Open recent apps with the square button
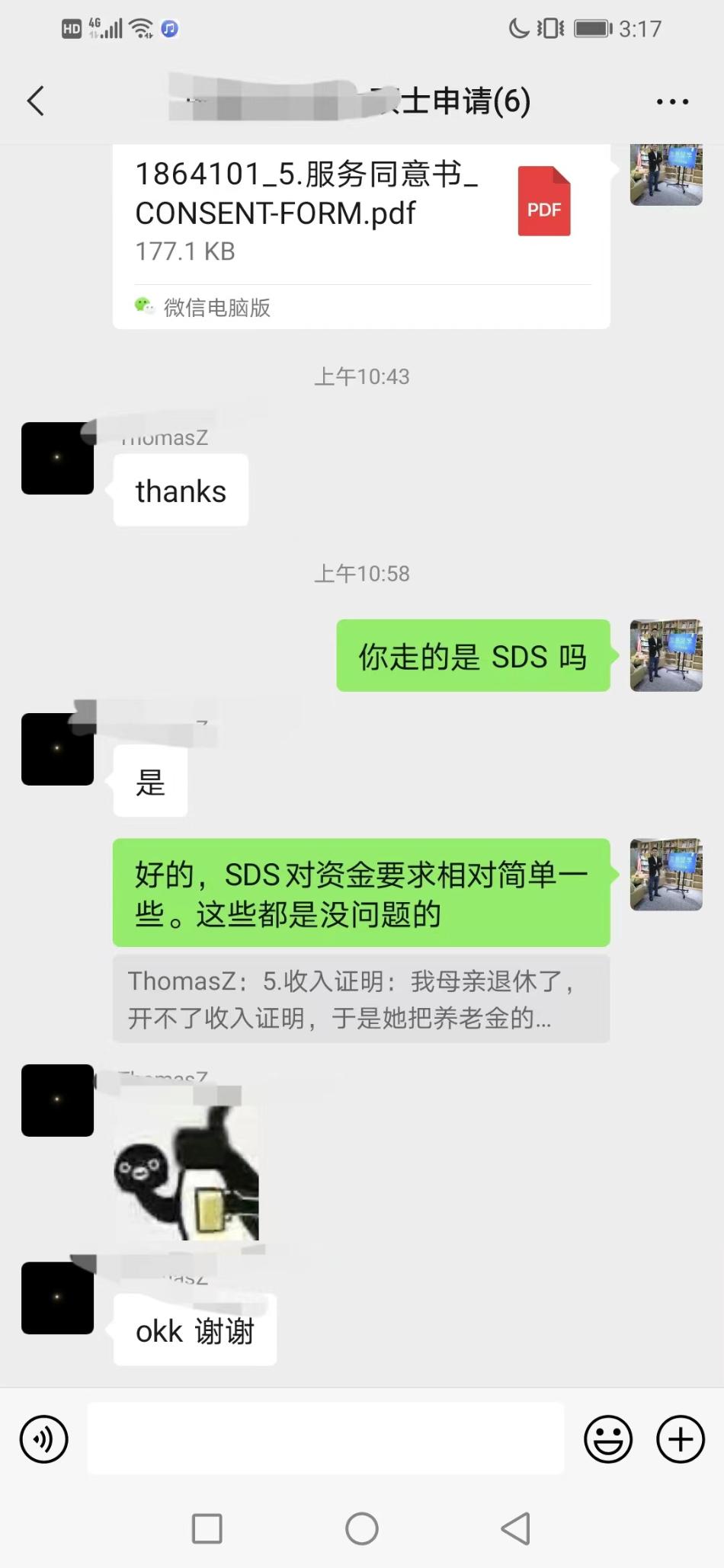 [207, 1528]
